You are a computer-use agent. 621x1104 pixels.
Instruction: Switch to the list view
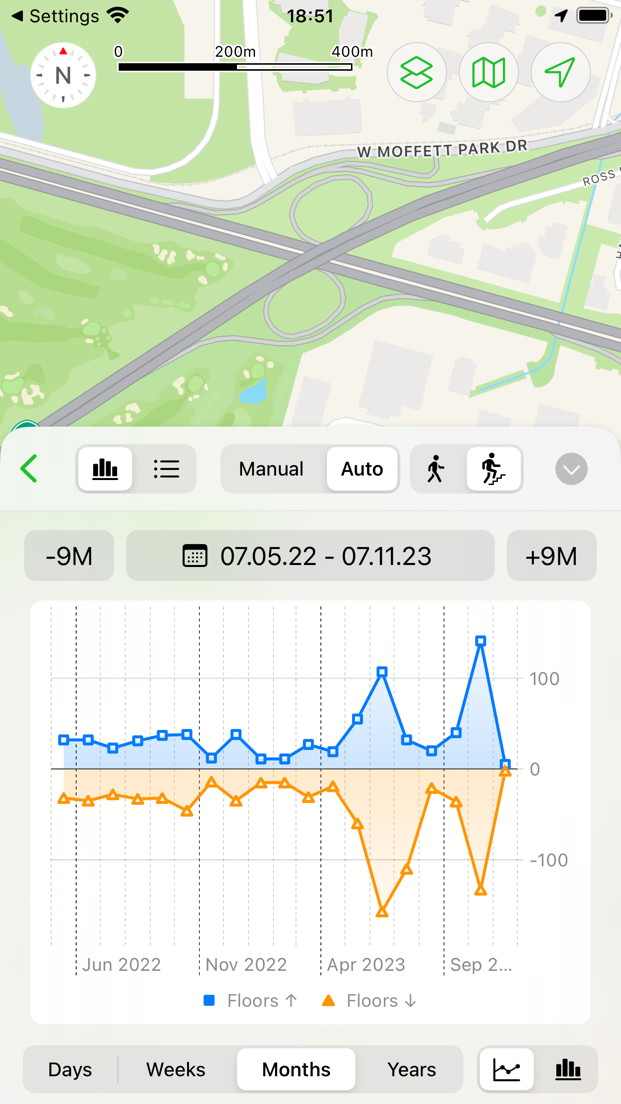coord(166,469)
